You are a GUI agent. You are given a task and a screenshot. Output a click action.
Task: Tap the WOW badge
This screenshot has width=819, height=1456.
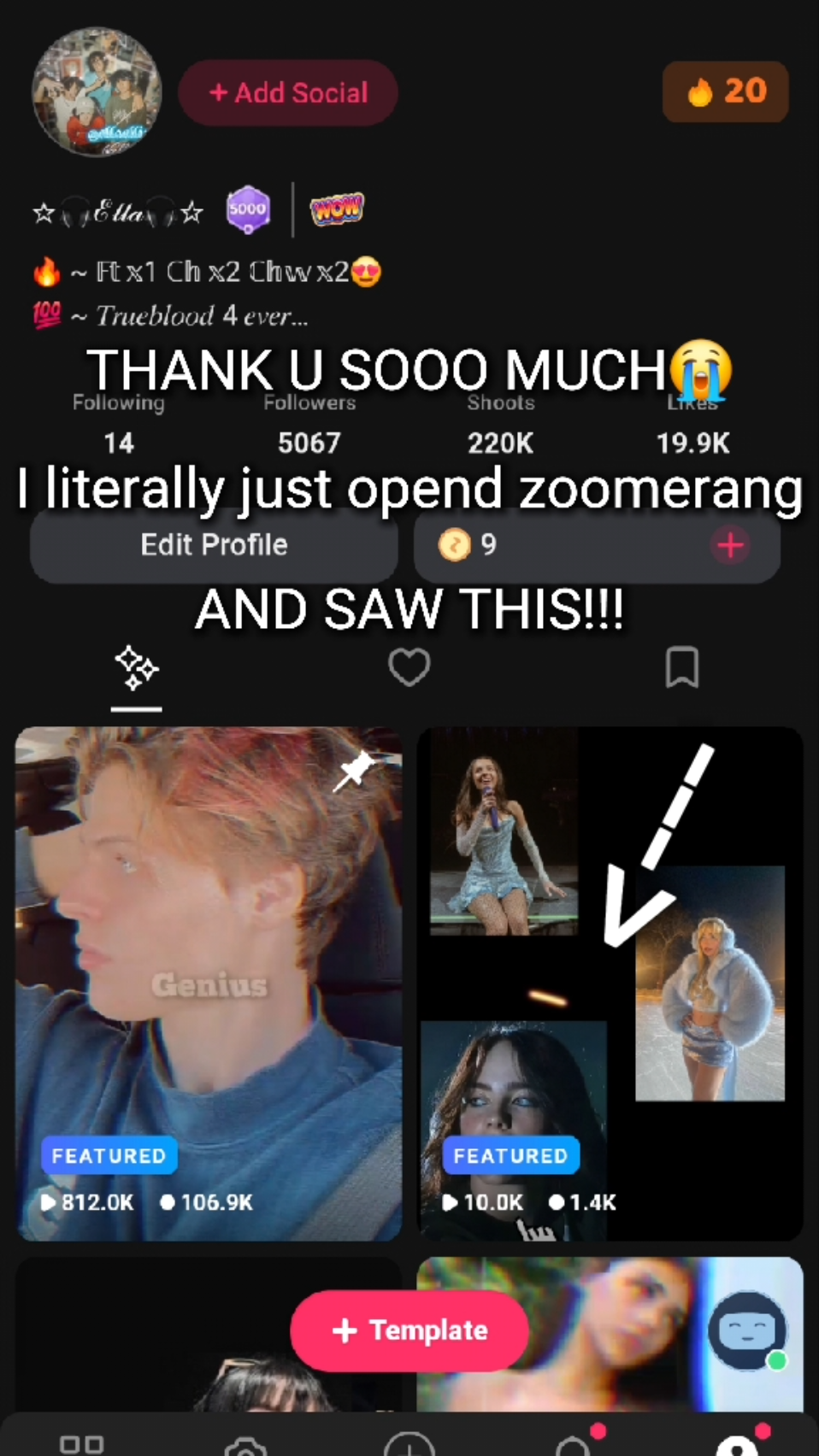[x=337, y=208]
